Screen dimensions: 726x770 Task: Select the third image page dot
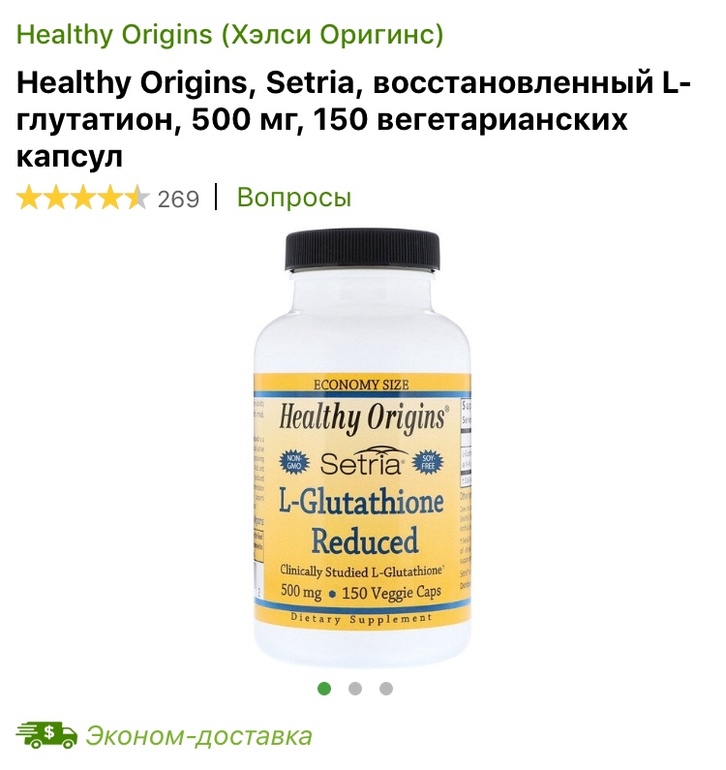point(386,688)
